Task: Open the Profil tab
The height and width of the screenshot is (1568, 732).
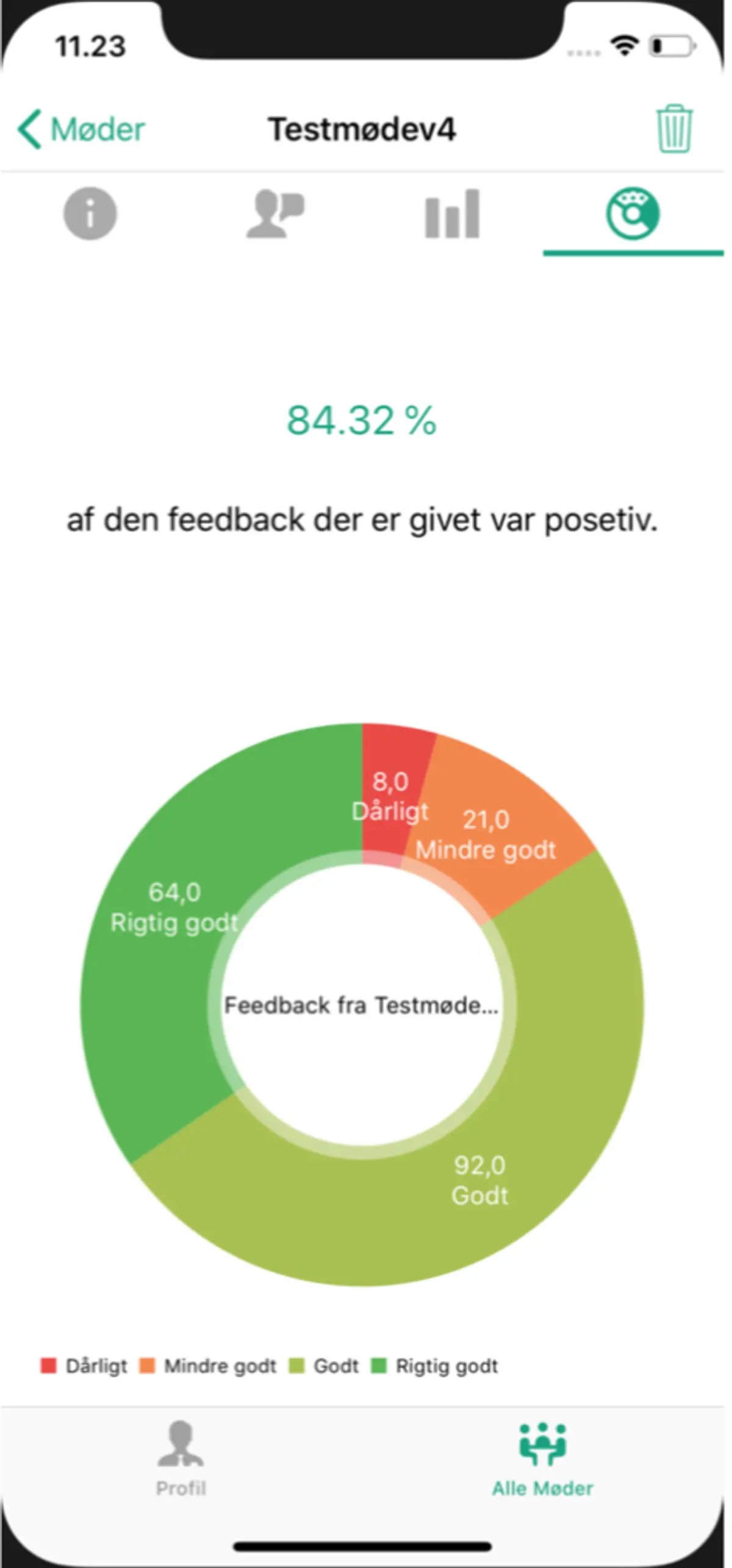Action: tap(181, 1458)
